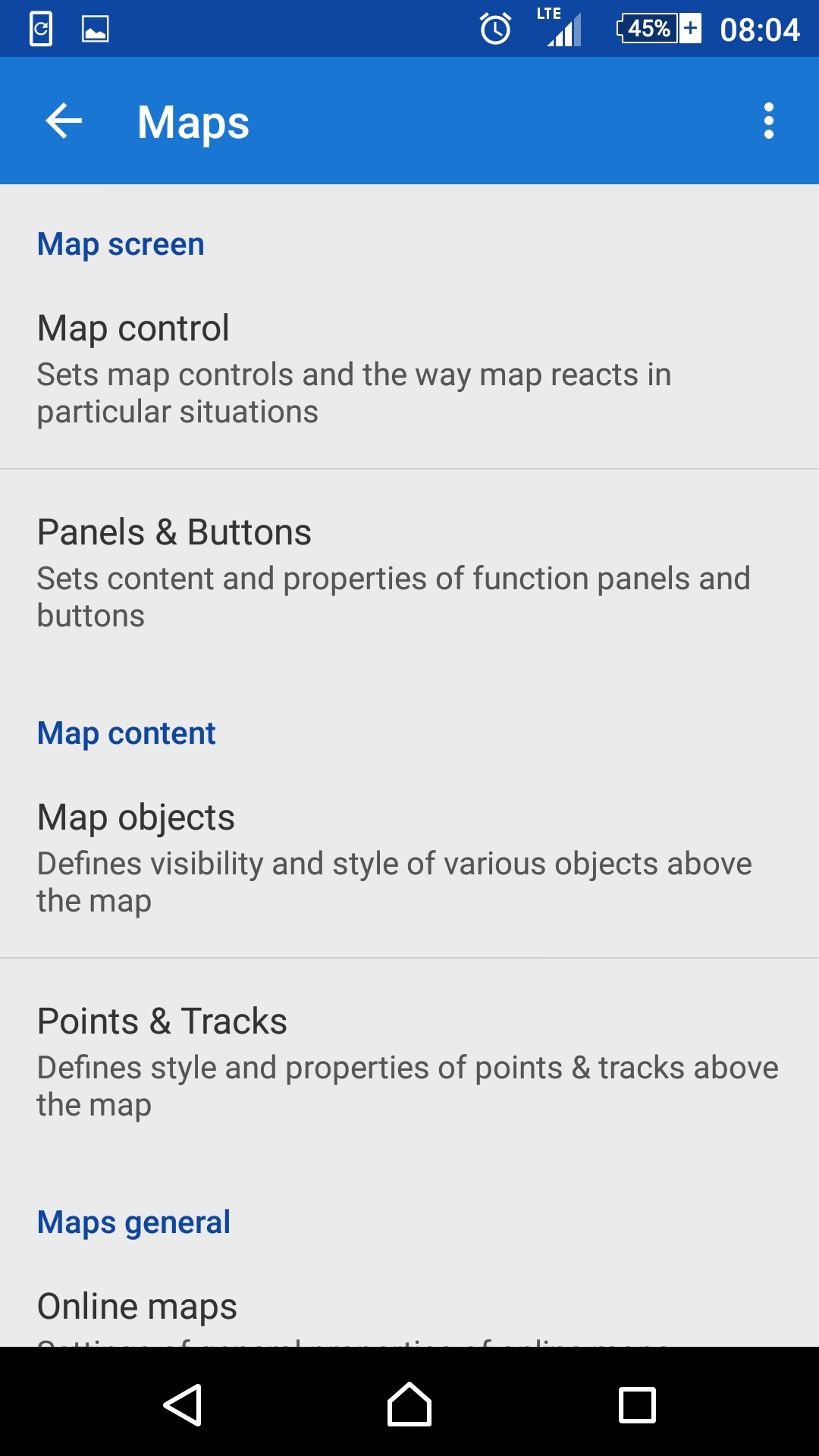Tap the system home button

tap(409, 1404)
